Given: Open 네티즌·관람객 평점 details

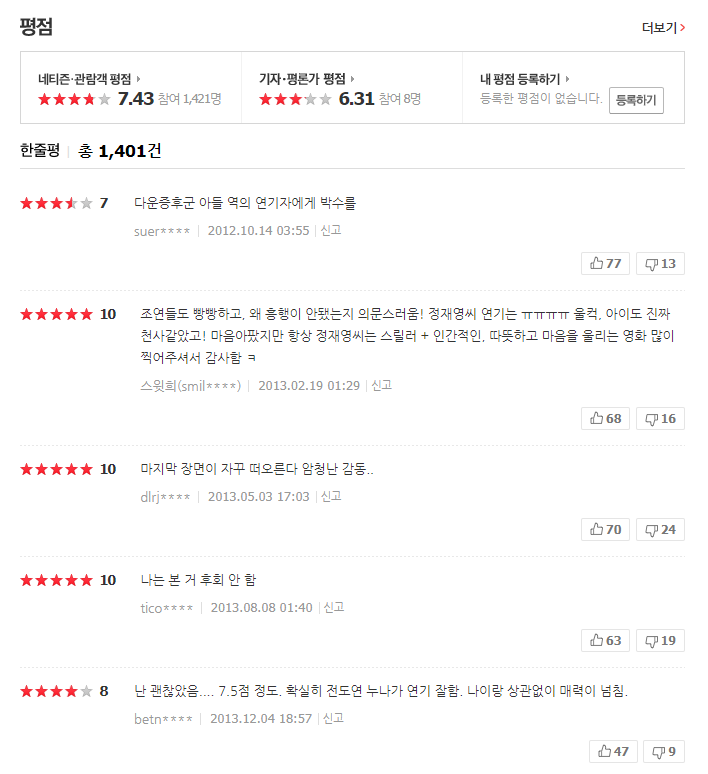Looking at the screenshot, I should [89, 78].
